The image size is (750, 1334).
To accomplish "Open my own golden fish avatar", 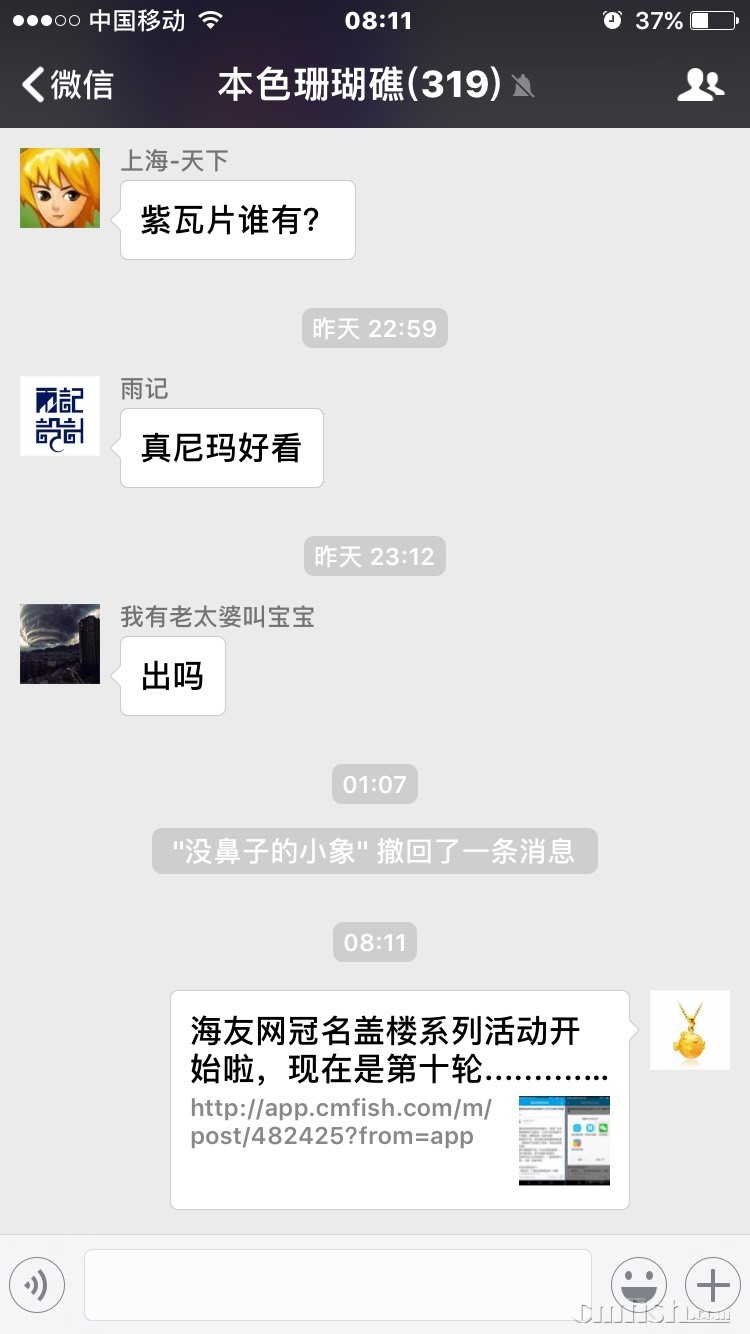I will [x=689, y=1030].
